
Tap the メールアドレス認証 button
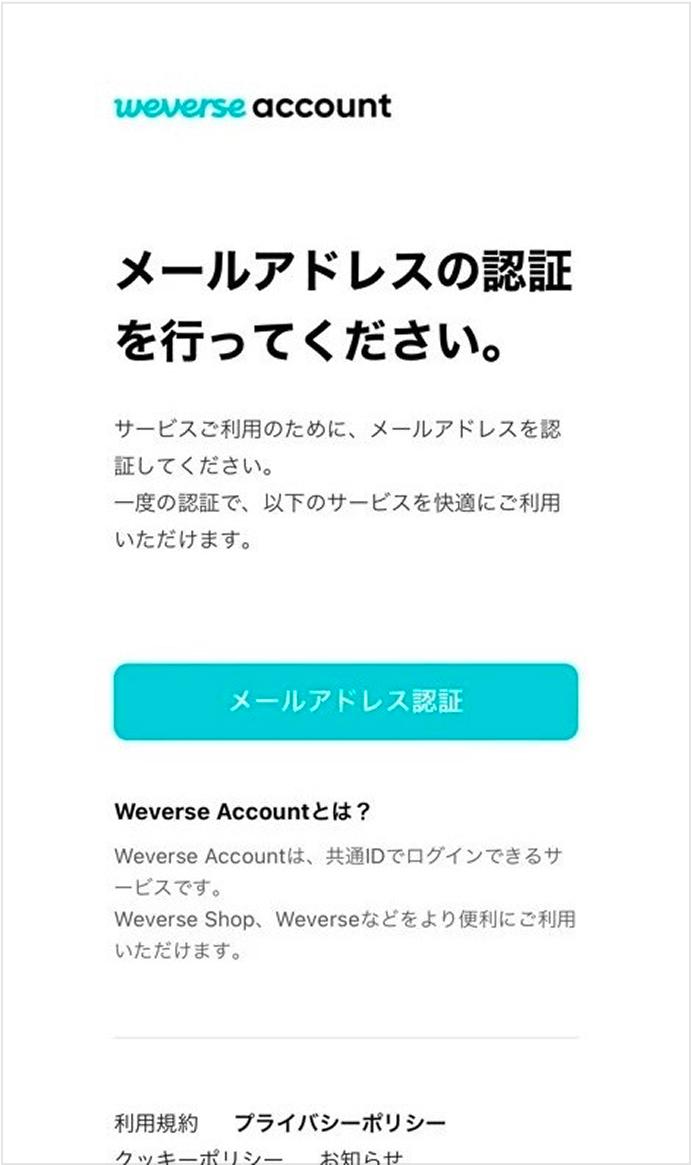(345, 701)
